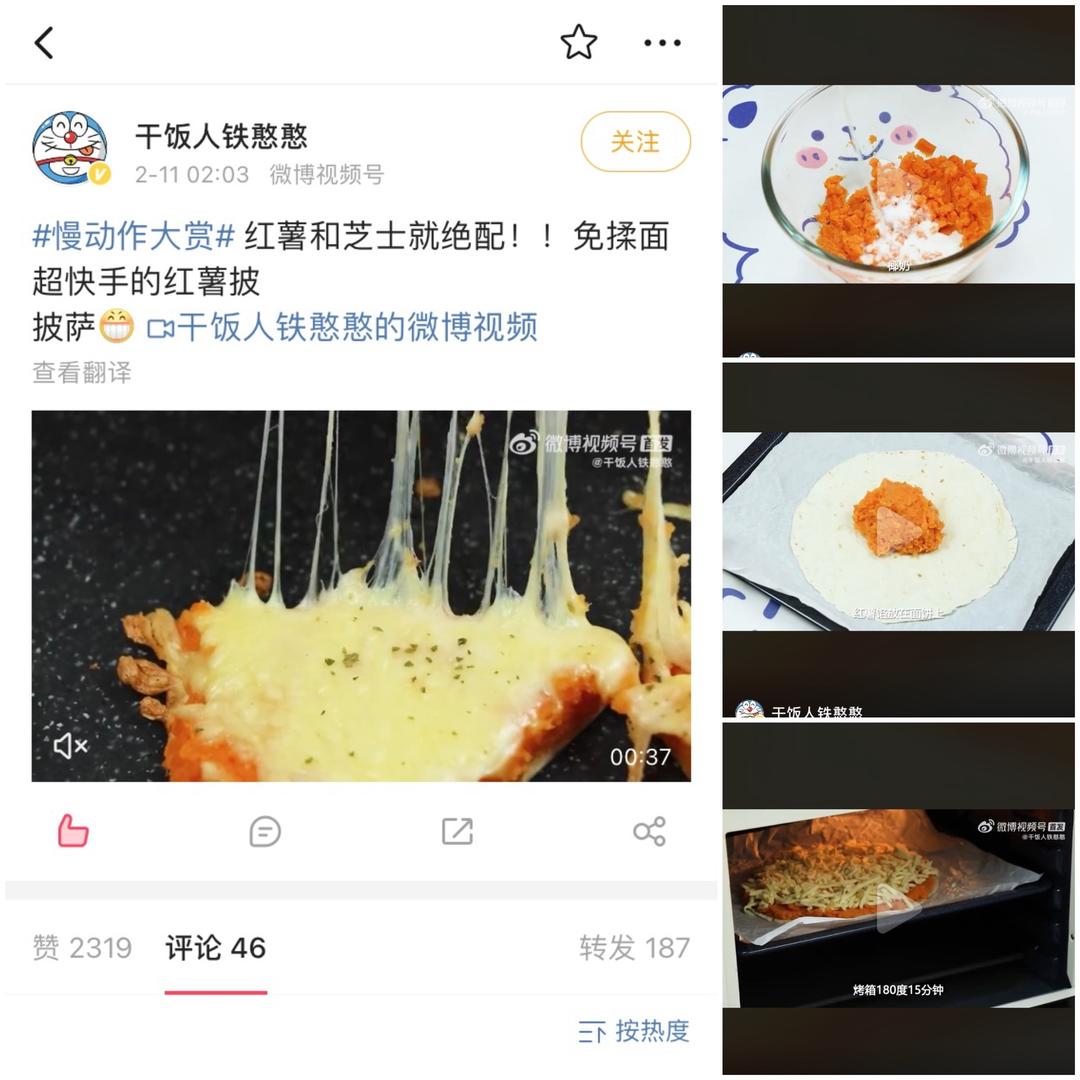Go back using the top-left arrow
The height and width of the screenshot is (1080, 1080).
pos(44,43)
